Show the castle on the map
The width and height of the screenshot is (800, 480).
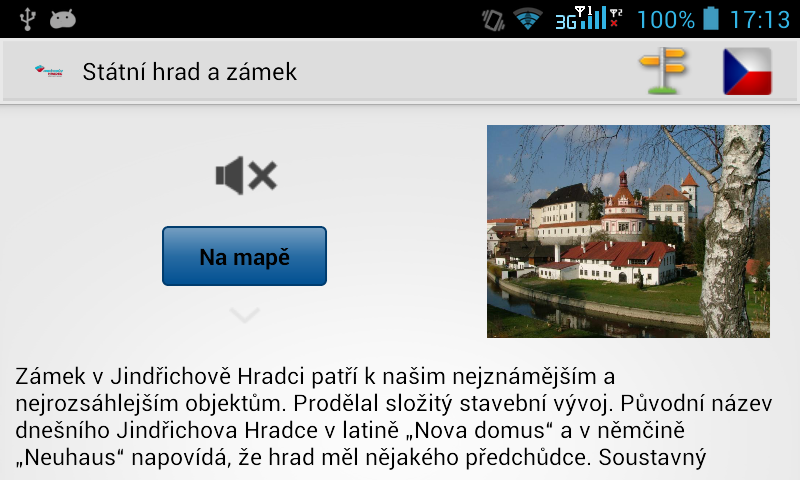pyautogui.click(x=244, y=256)
